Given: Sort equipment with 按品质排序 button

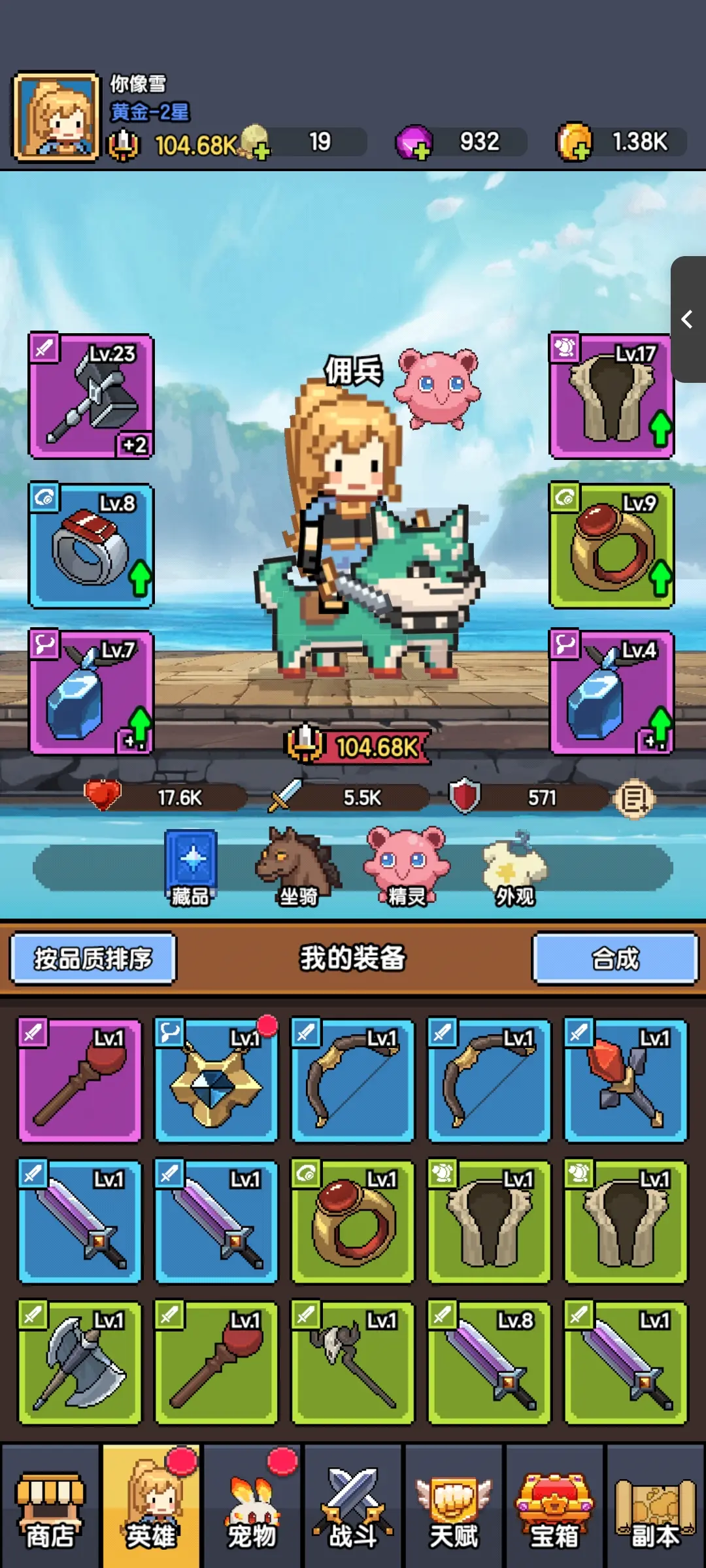Looking at the screenshot, I should click(93, 958).
